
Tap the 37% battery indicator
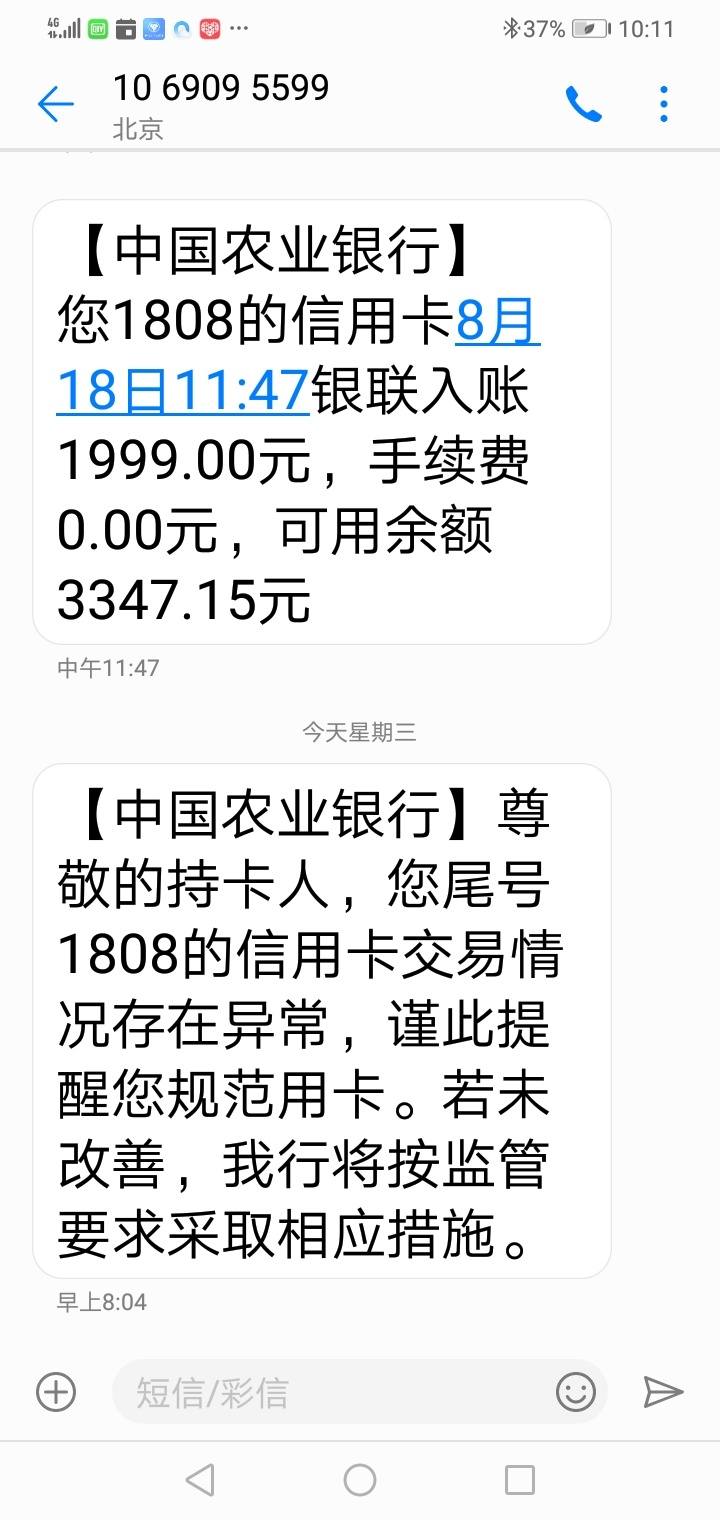tap(541, 28)
